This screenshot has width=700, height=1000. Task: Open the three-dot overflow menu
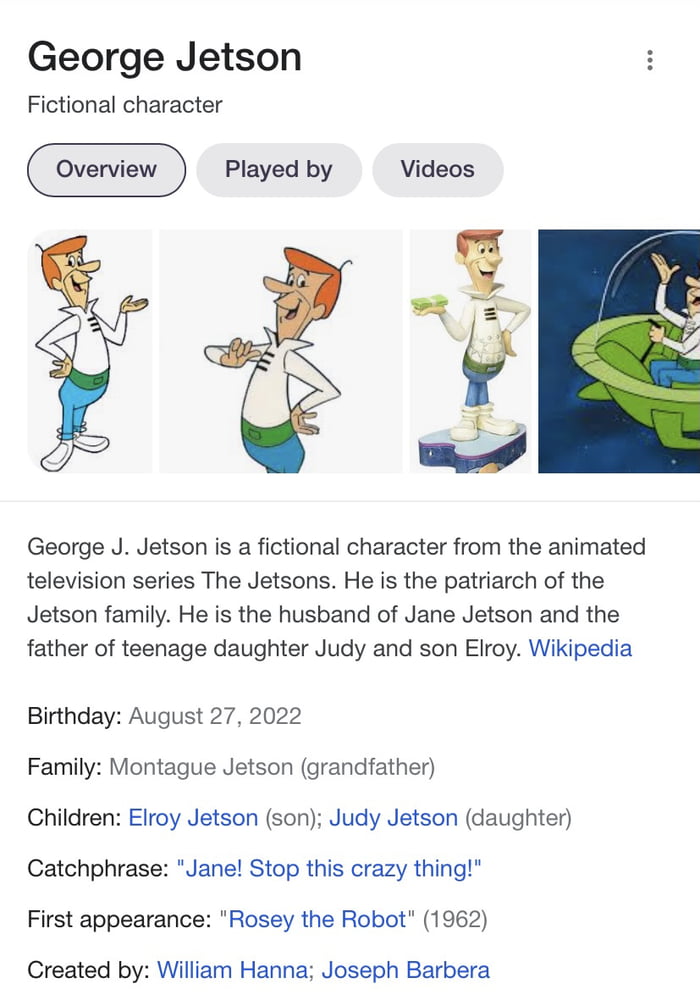pyautogui.click(x=650, y=60)
